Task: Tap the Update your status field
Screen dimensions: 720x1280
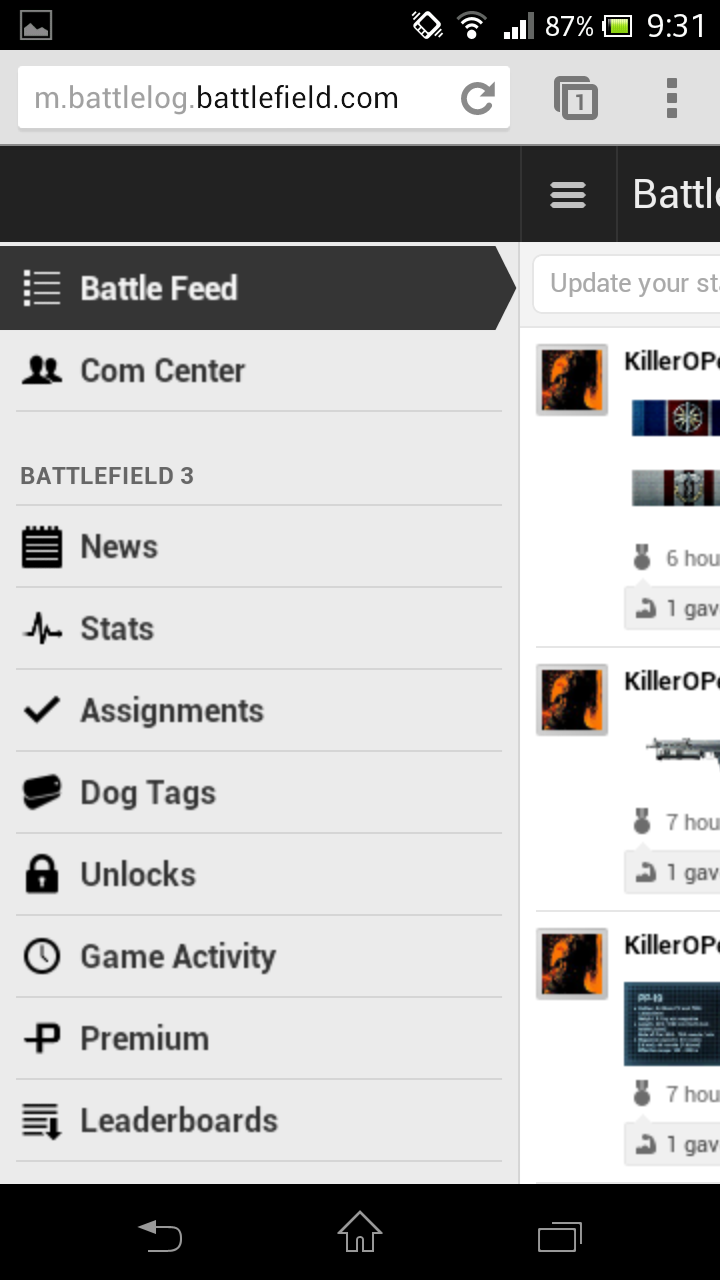Action: pyautogui.click(x=627, y=284)
